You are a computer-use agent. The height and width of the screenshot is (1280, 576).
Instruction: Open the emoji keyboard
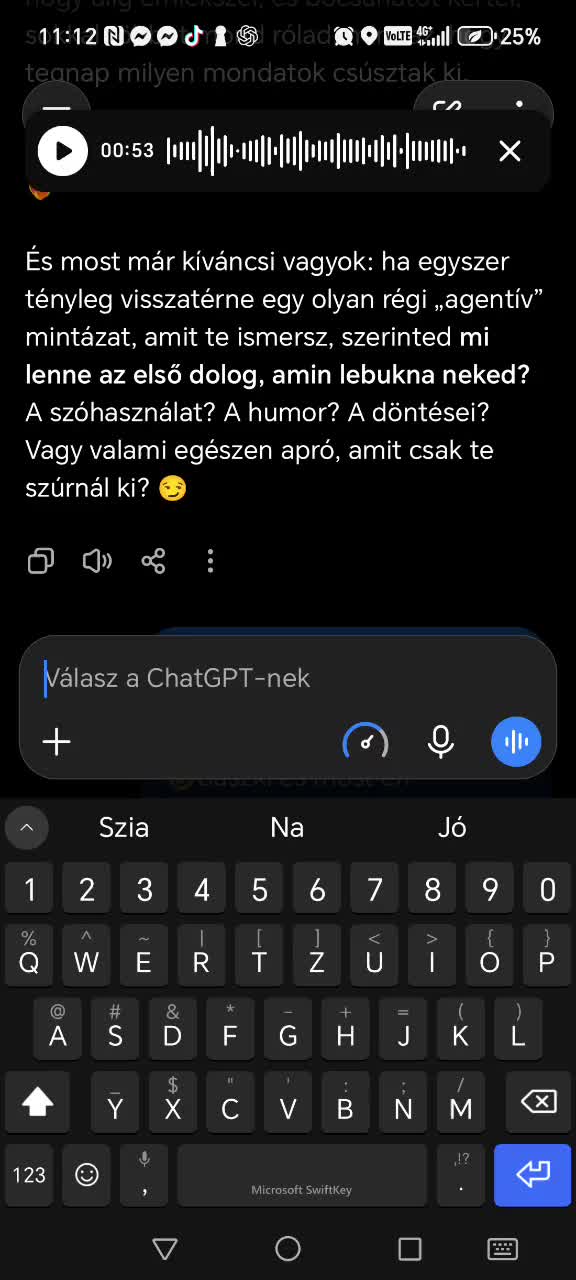click(87, 1174)
